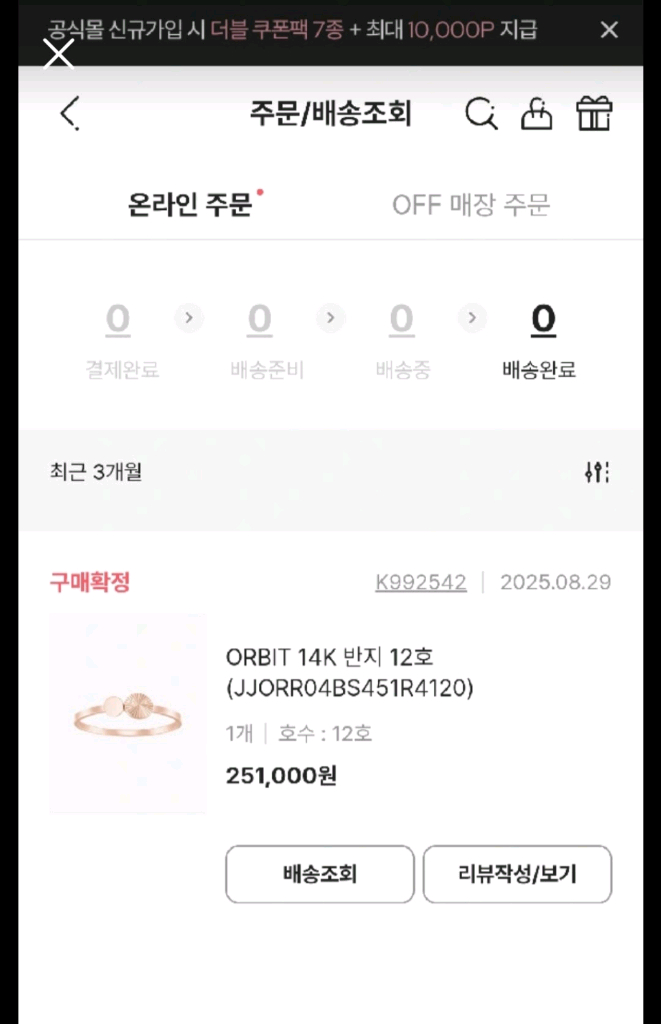661x1024 pixels.
Task: Open the order filter settings icon
Action: 597,473
